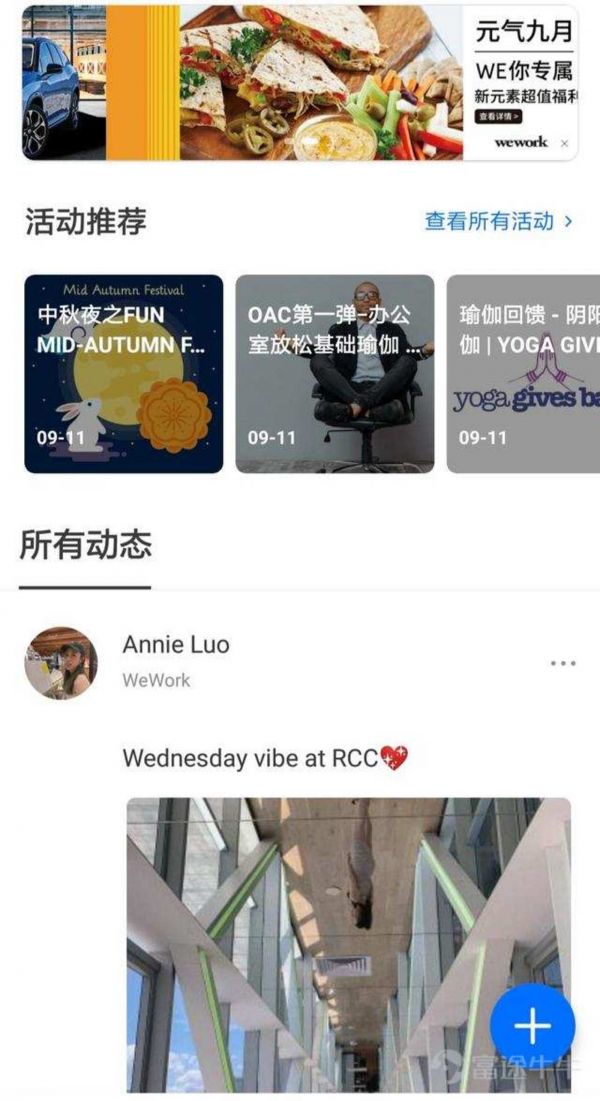This screenshot has width=600, height=1101.
Task: View Annie Luo's profile picture
Action: click(x=61, y=663)
